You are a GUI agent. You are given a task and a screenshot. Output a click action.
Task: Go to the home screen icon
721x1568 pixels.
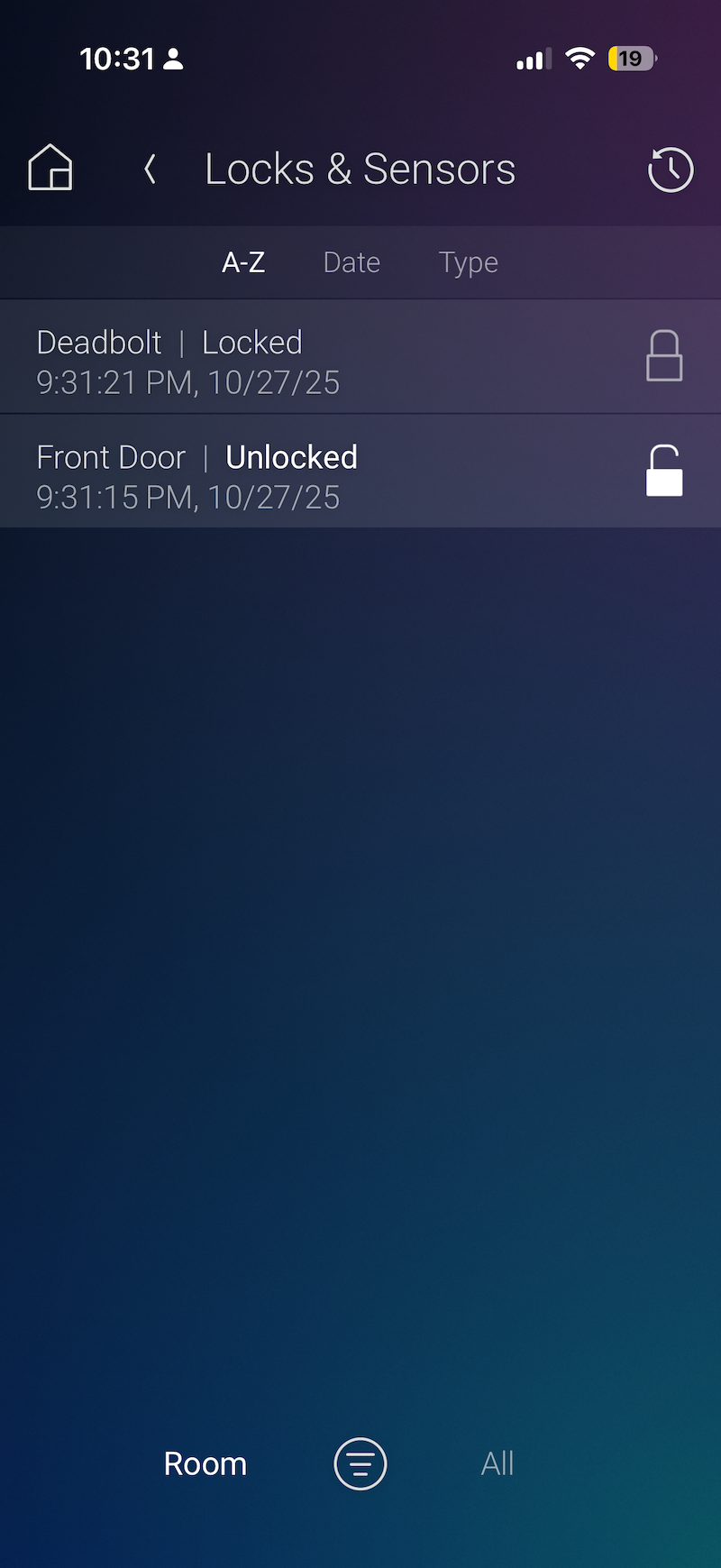[x=50, y=168]
